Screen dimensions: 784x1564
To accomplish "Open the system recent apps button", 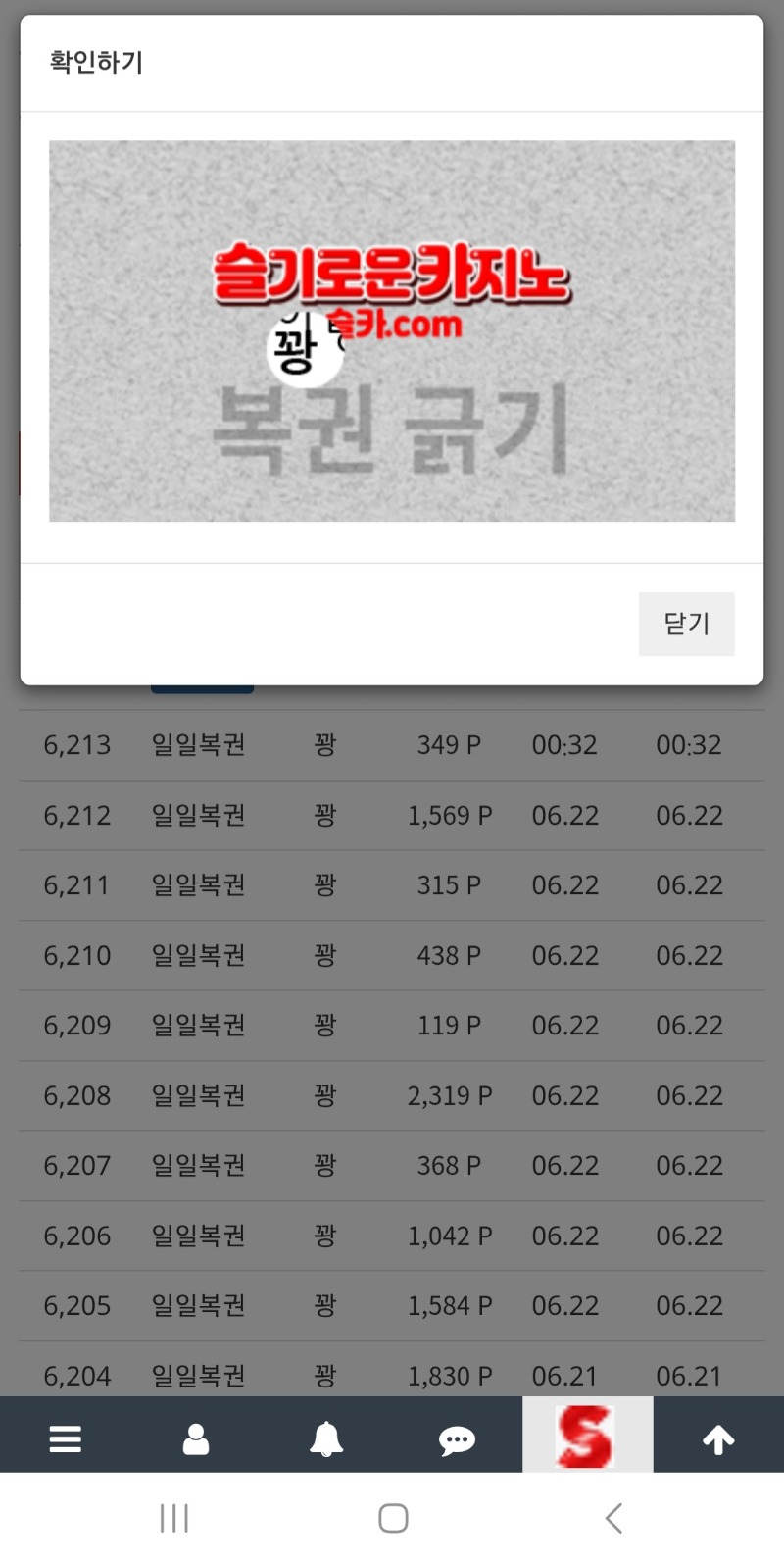I will click(x=174, y=1518).
